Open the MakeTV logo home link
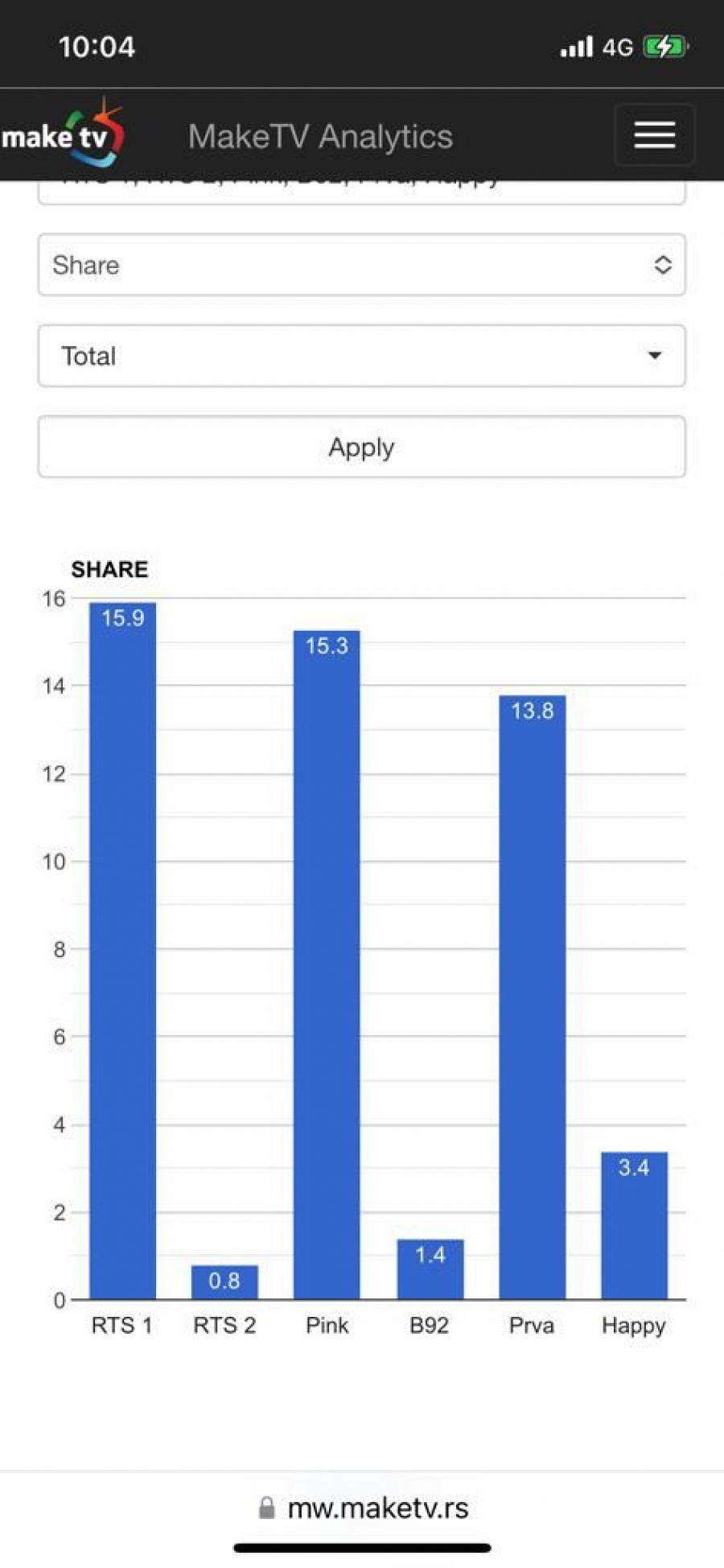 [63, 135]
